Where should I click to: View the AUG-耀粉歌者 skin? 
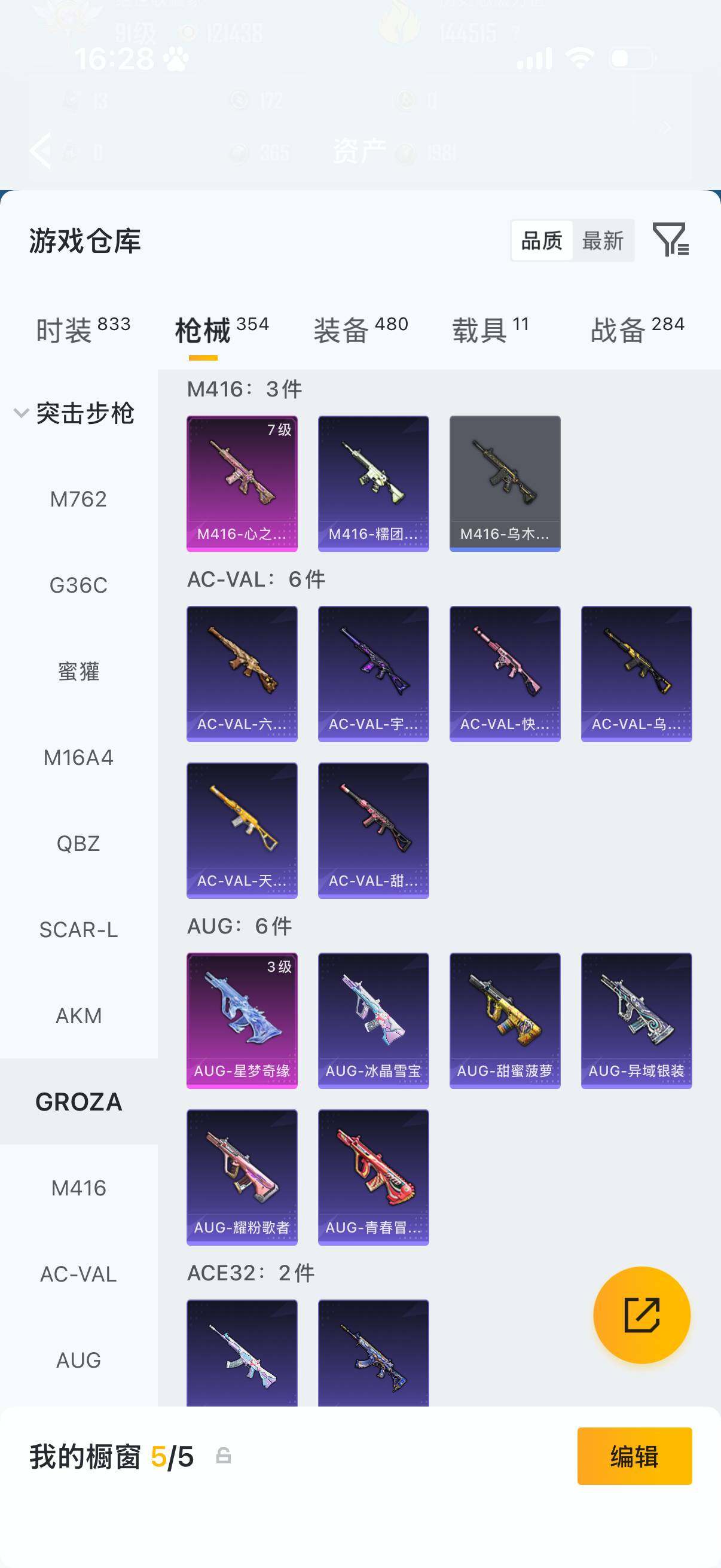coord(242,1177)
